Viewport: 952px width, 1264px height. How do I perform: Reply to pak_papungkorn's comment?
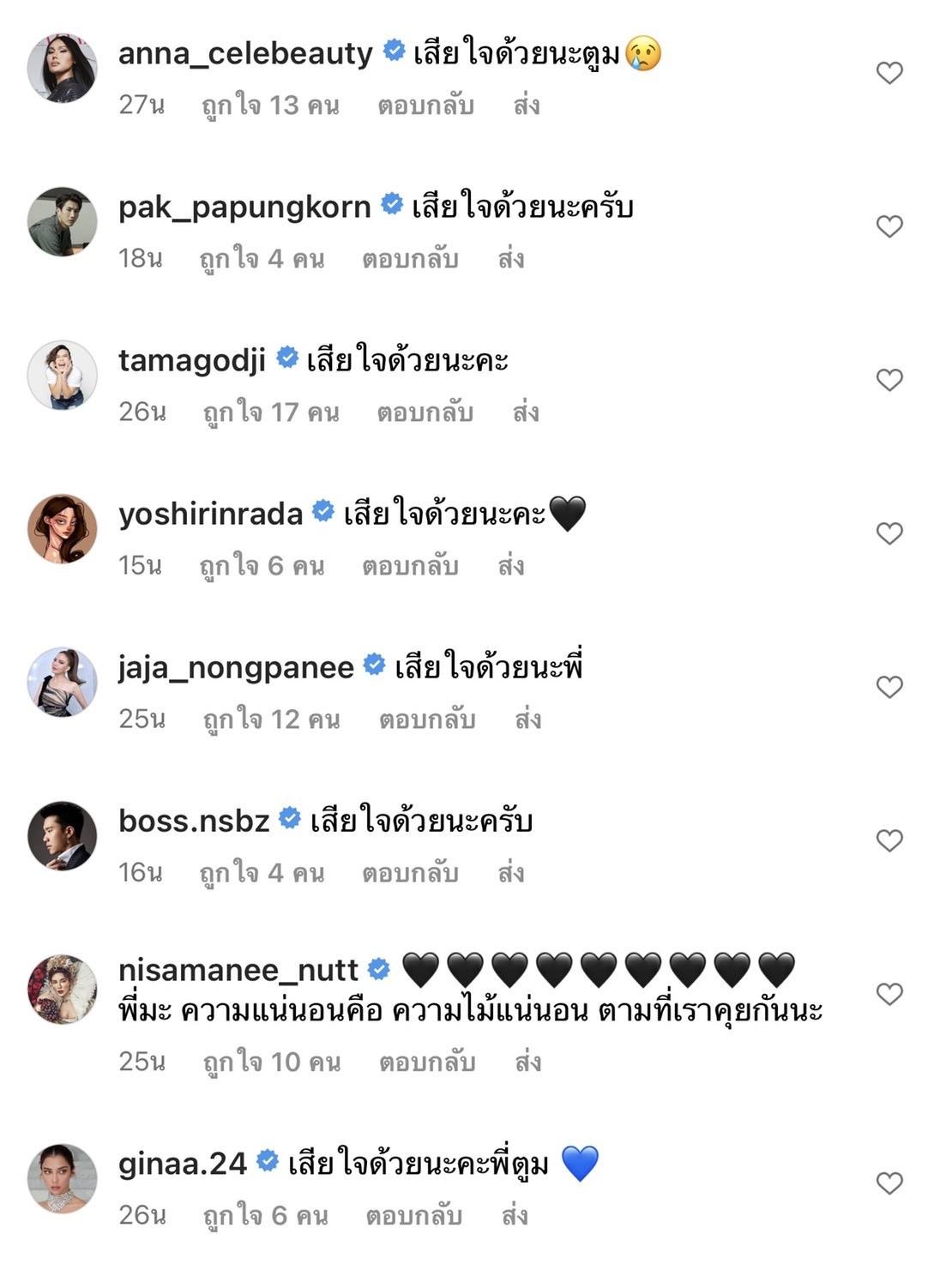(409, 258)
